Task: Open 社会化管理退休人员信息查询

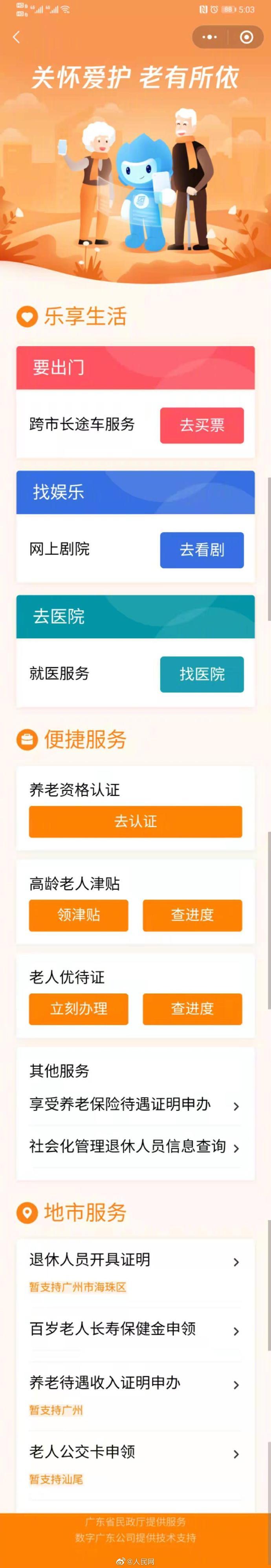Action: click(x=134, y=1147)
